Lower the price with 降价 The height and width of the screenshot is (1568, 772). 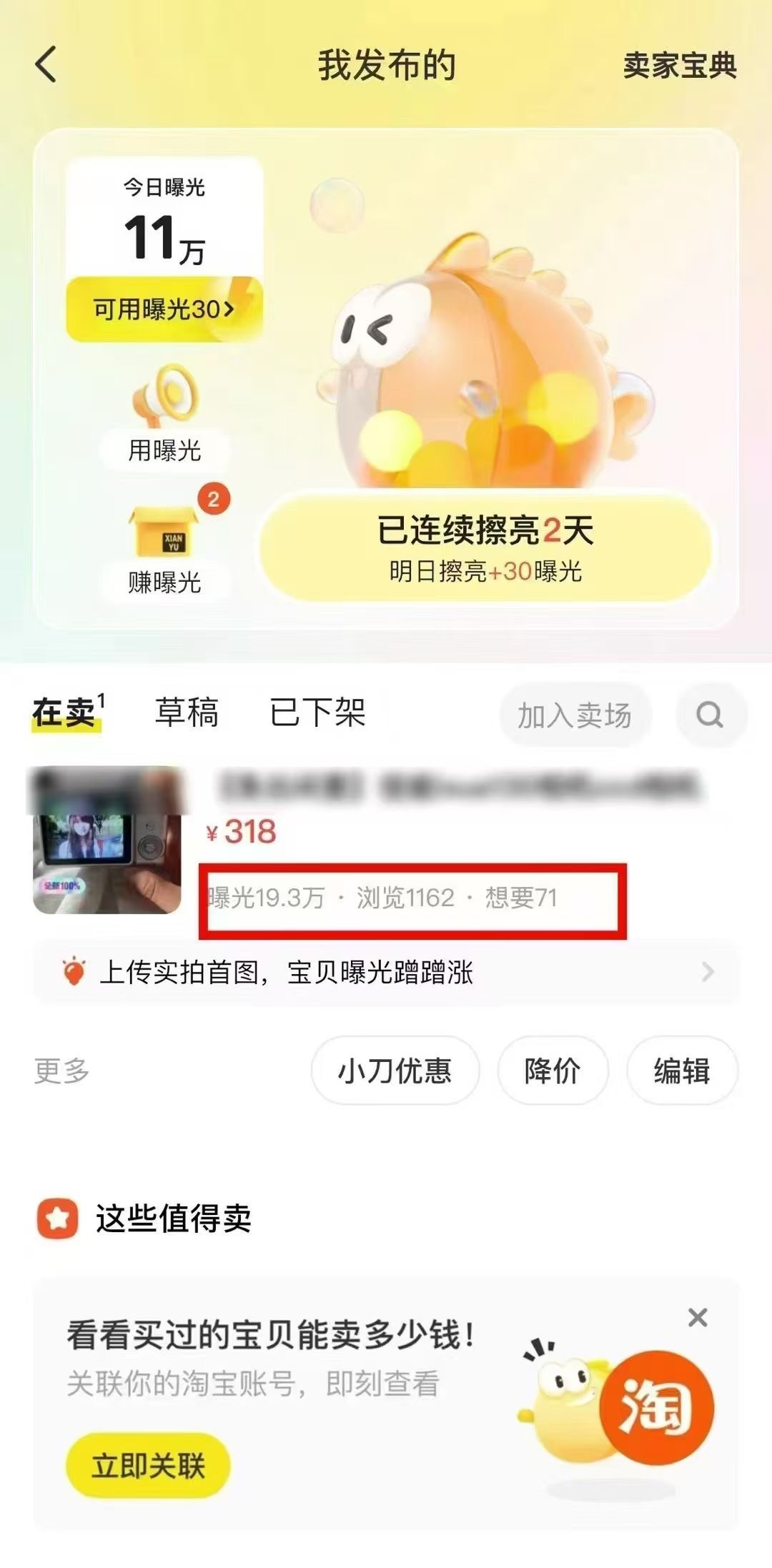[552, 1071]
